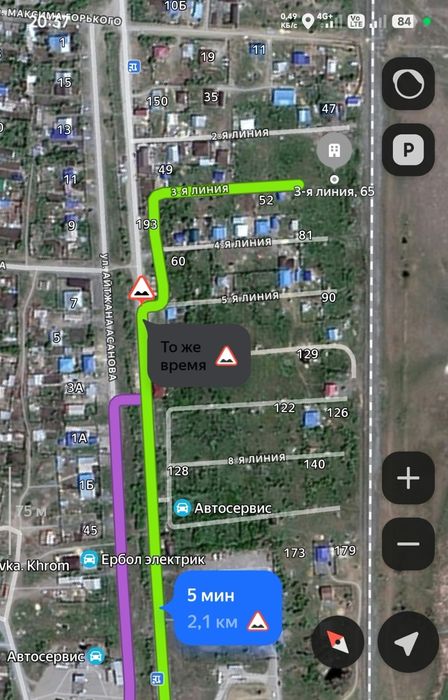Screen dimensions: 448x700
Task: Zoom in with the plus button
Action: point(408,478)
